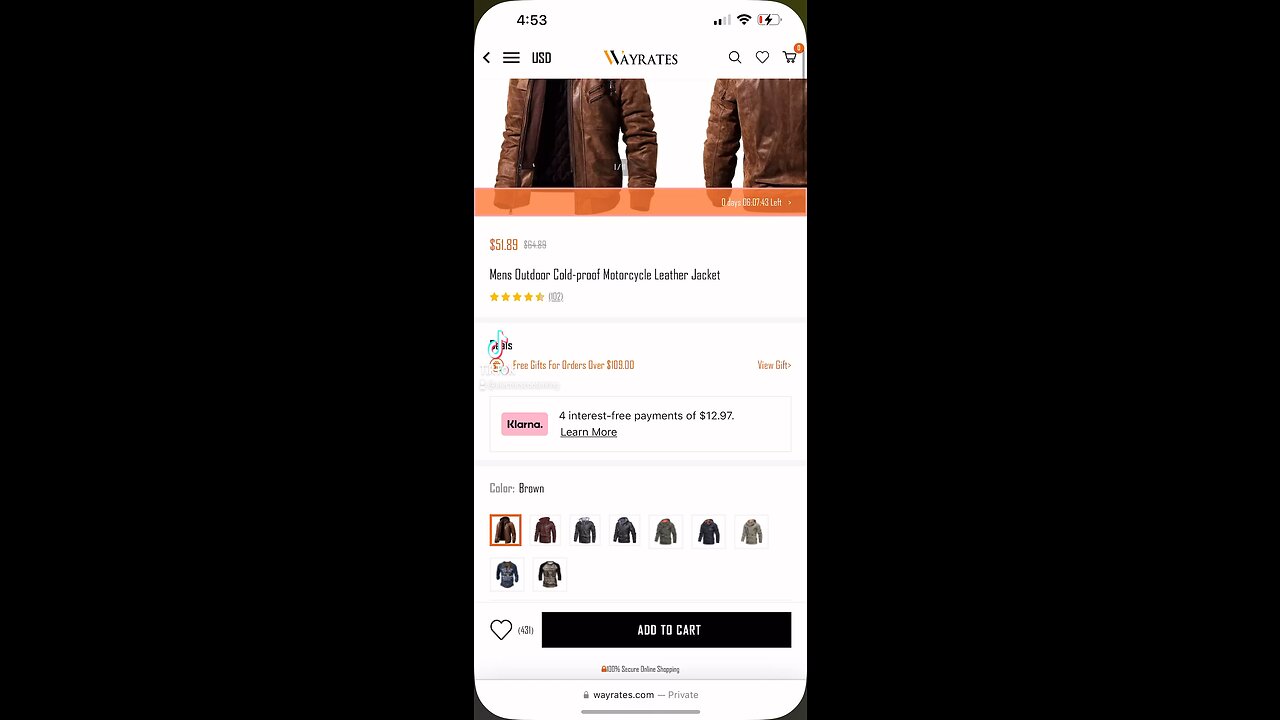Screen dimensions: 1280x720
Task: Select the burgundy jacket color
Action: click(x=545, y=530)
